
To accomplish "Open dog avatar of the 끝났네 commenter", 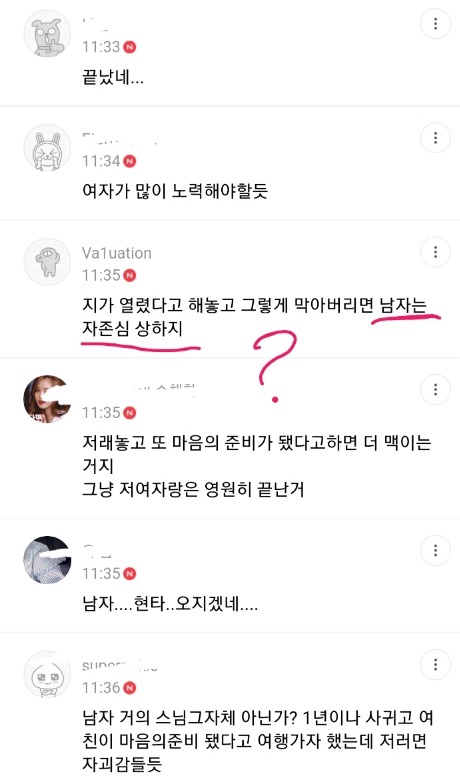I will [47, 33].
